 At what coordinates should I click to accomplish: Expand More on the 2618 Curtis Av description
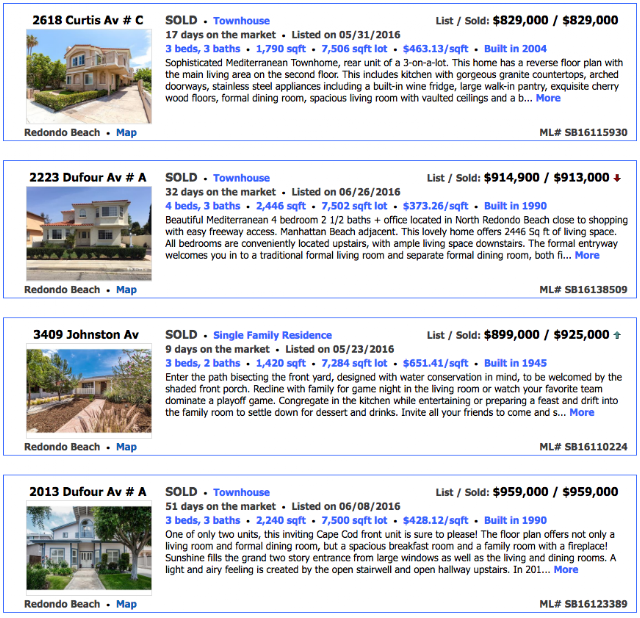(x=548, y=98)
